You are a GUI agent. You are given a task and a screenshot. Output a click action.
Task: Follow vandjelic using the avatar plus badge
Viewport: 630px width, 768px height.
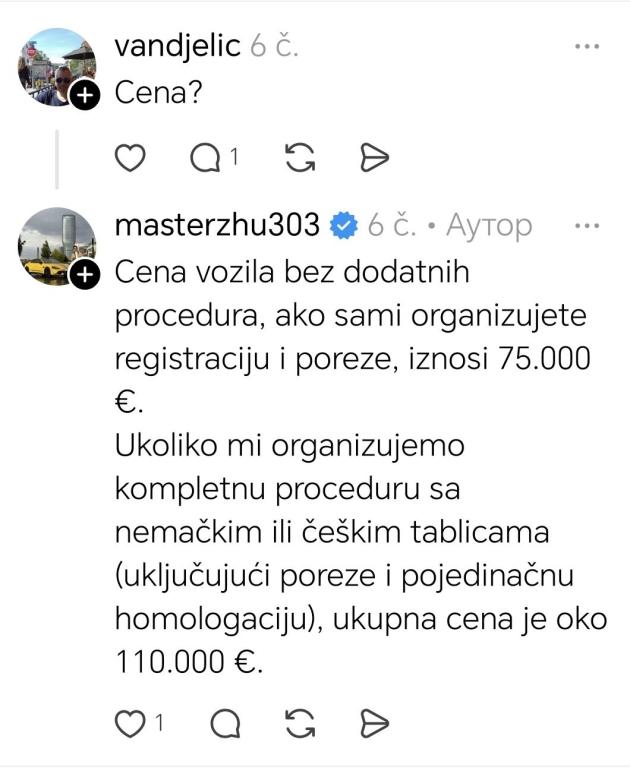[87, 96]
